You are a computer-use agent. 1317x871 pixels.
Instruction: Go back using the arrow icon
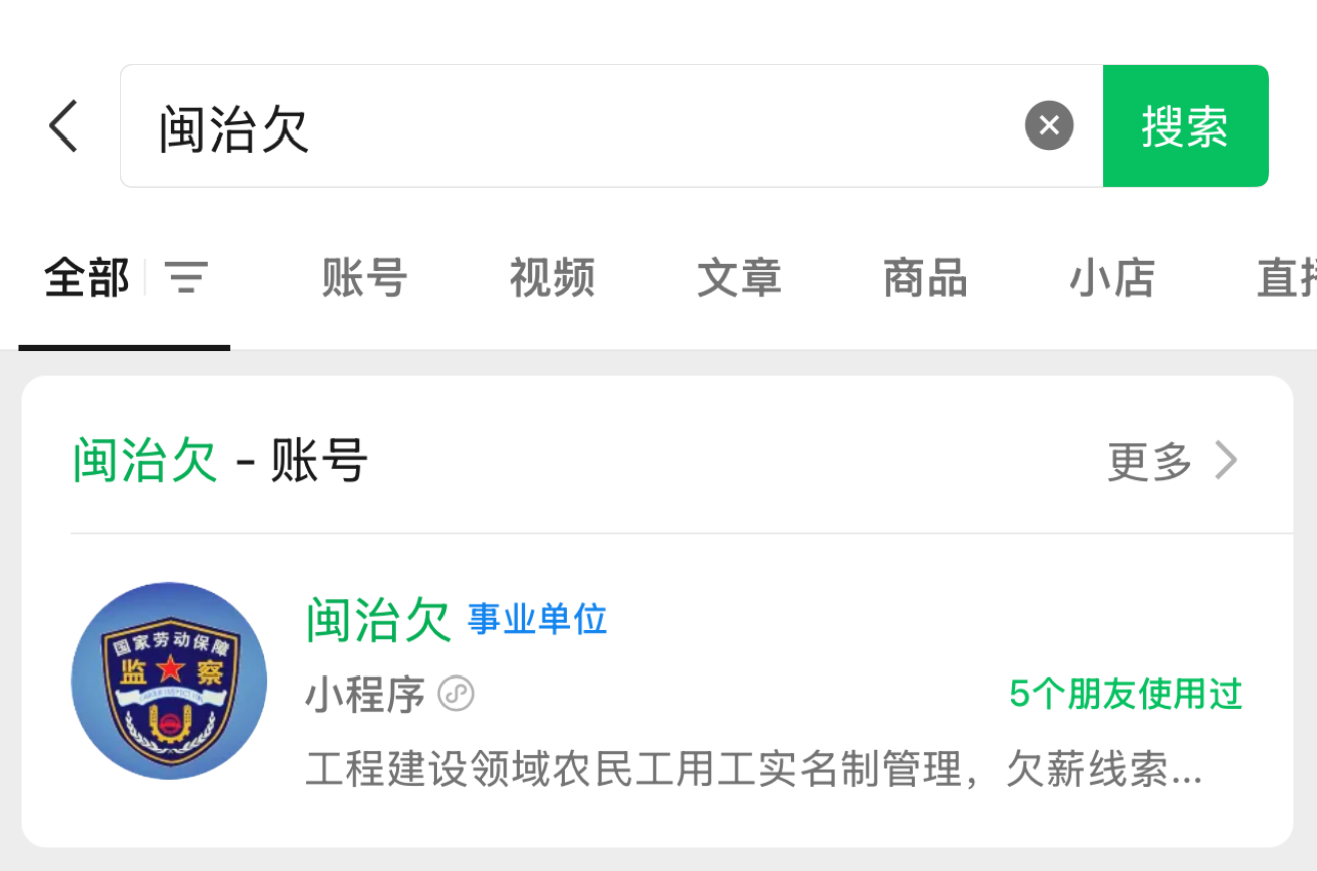tap(63, 127)
